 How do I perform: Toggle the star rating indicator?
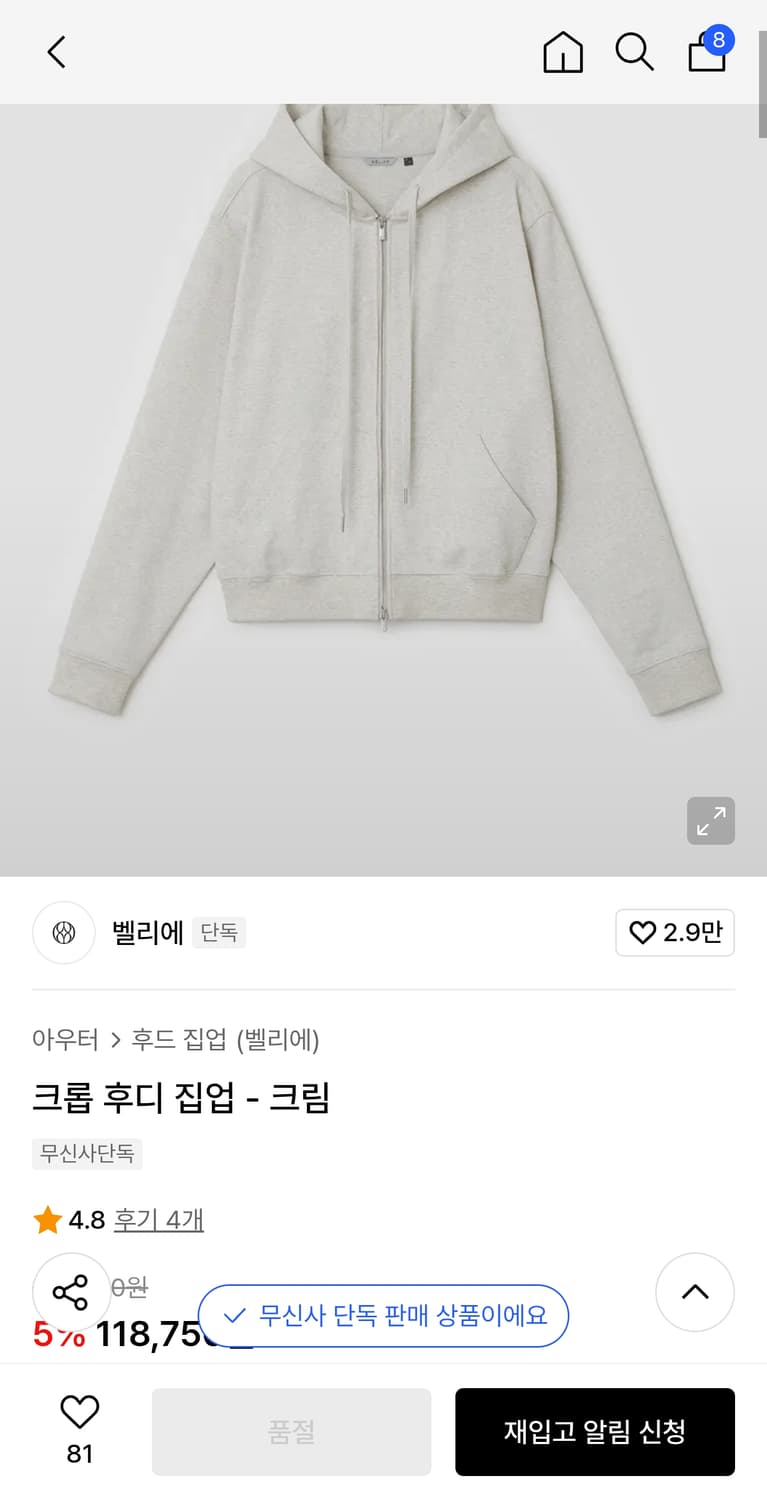pos(47,1220)
